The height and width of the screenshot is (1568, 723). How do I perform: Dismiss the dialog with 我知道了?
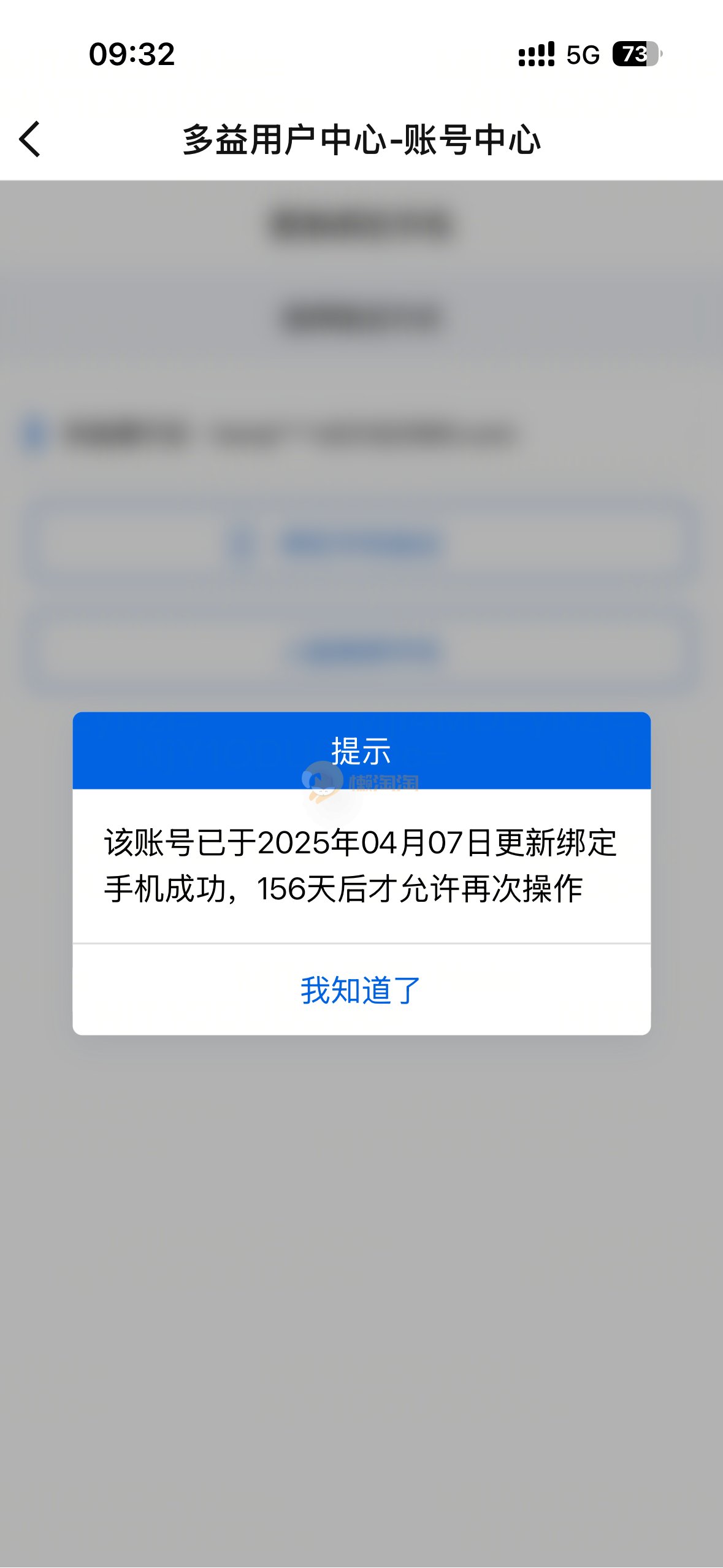point(361,990)
